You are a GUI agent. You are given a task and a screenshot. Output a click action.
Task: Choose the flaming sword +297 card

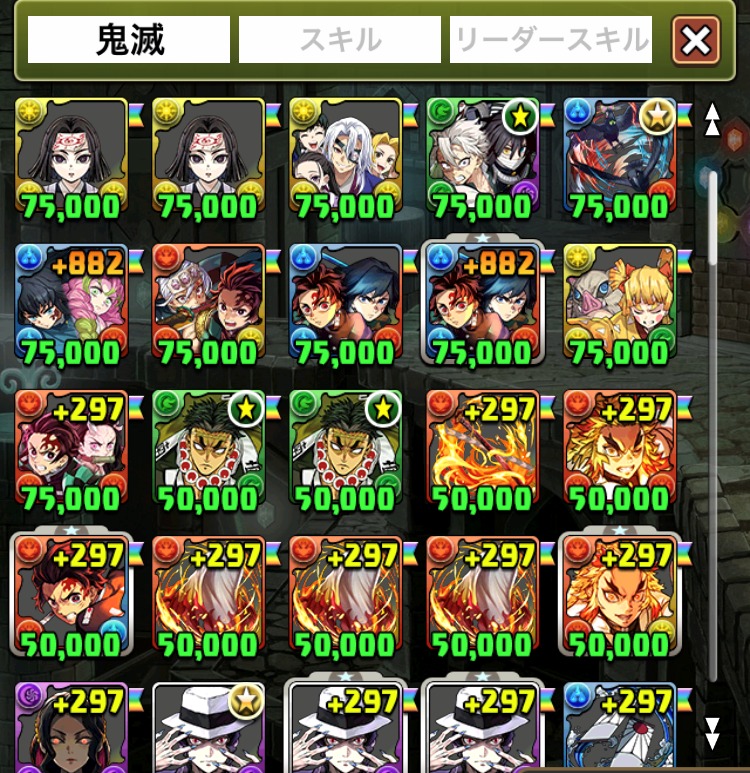point(482,450)
